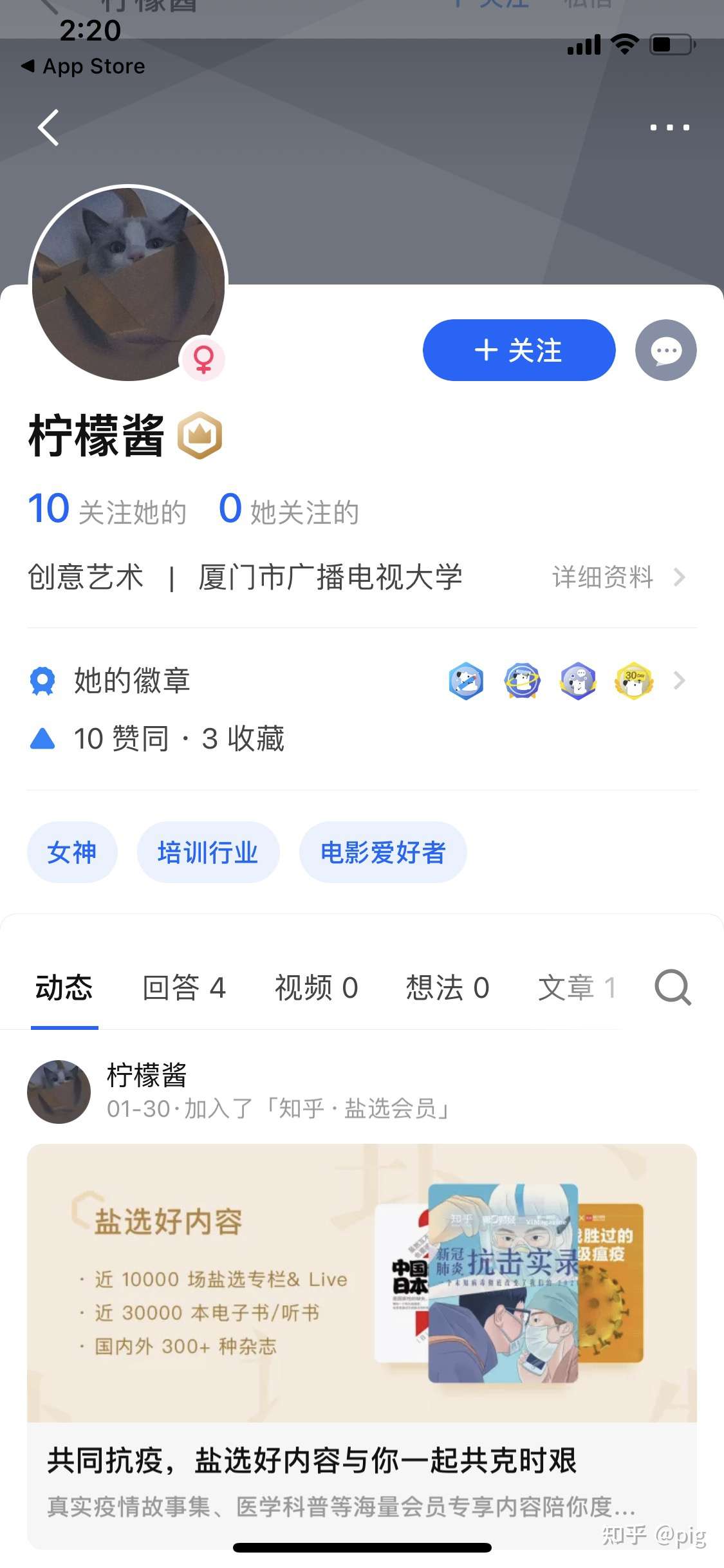Return to App Store via status bar
This screenshot has height=1568, width=724.
pyautogui.click(x=84, y=66)
